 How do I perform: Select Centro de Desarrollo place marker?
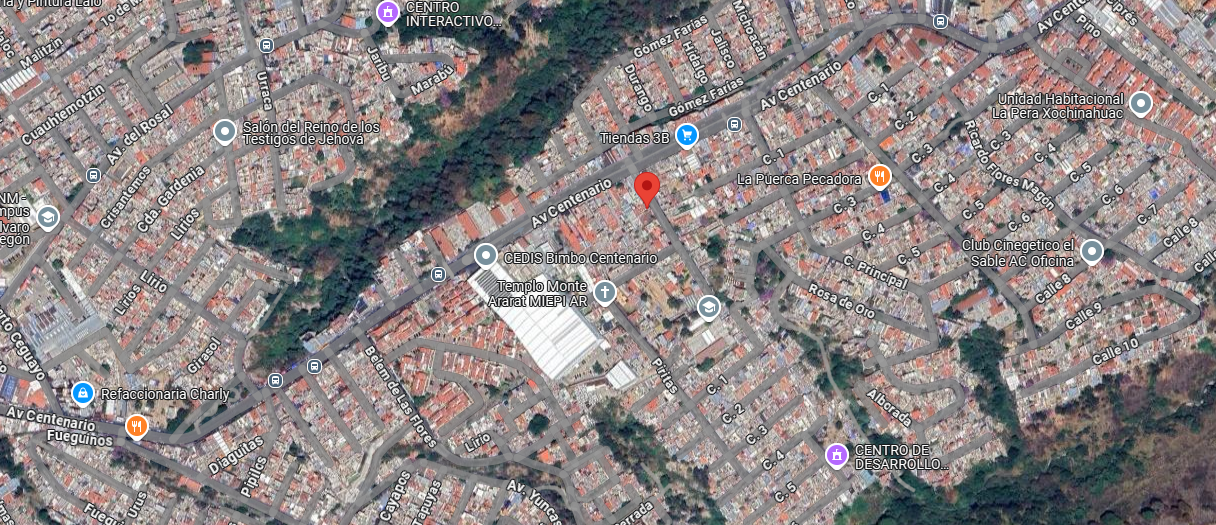(835, 455)
